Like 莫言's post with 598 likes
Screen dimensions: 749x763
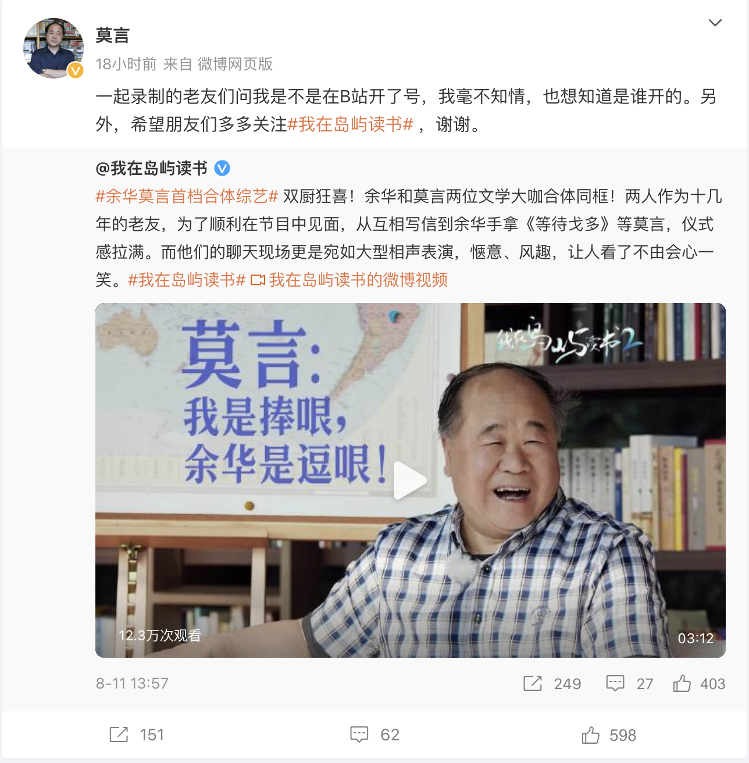[608, 735]
